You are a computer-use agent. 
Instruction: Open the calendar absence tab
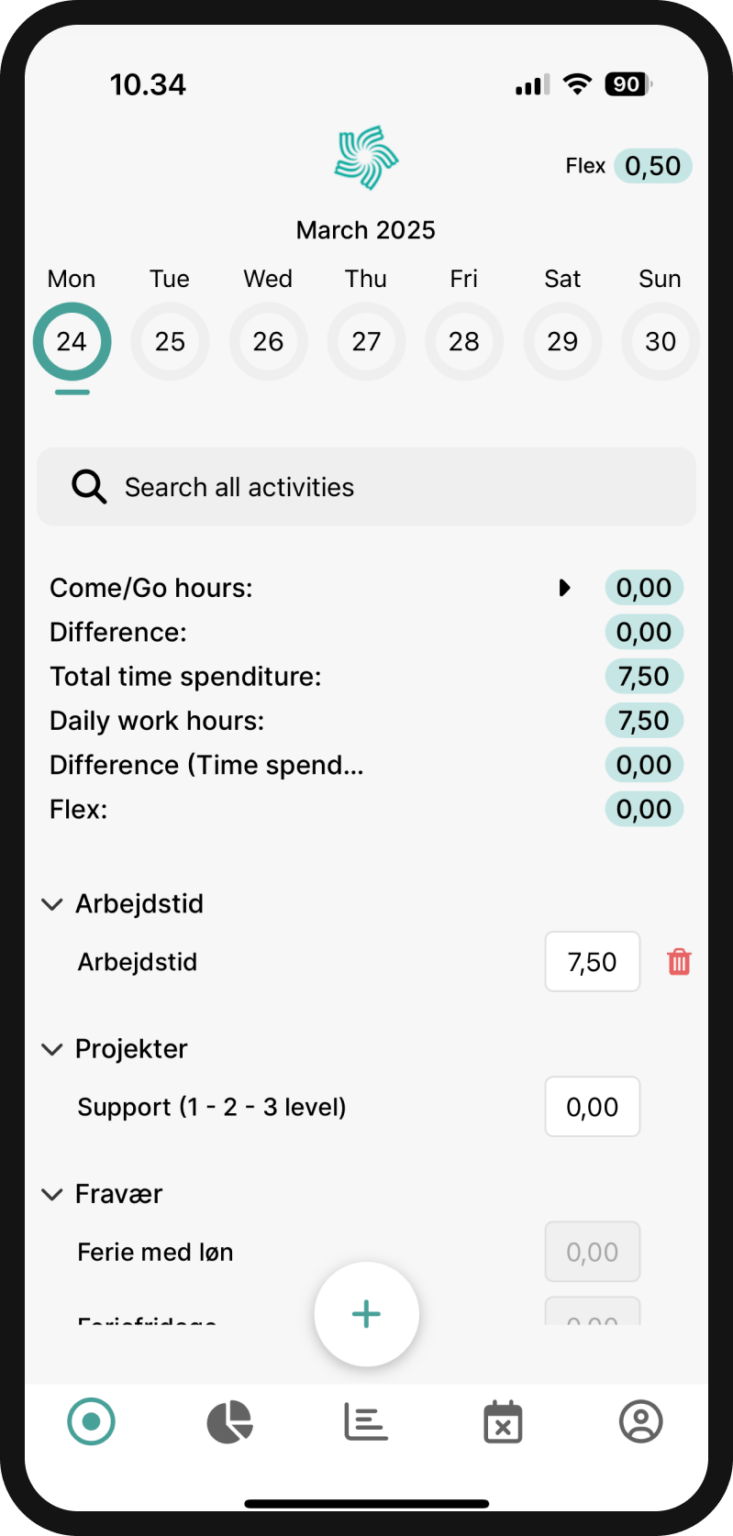coord(503,1421)
